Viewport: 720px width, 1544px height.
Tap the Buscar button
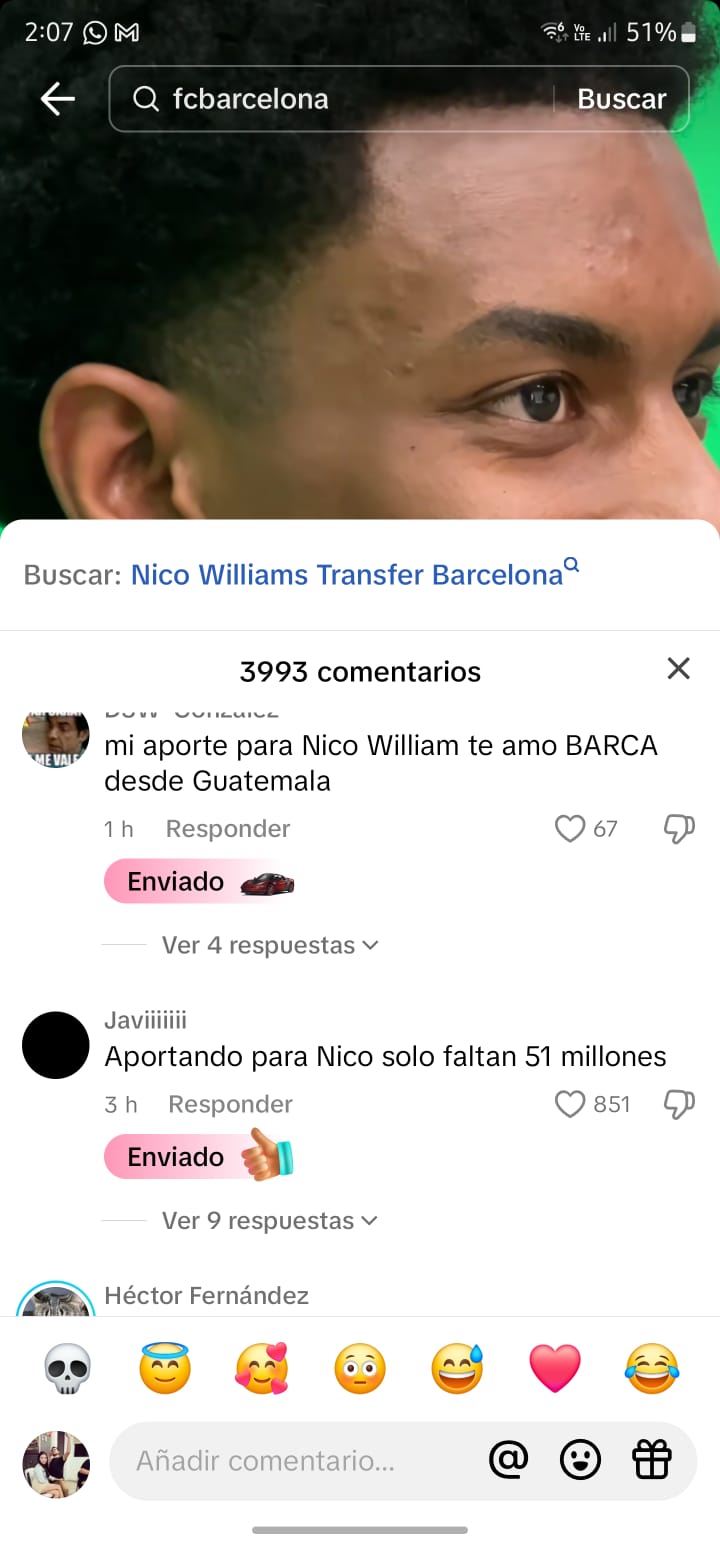[621, 99]
